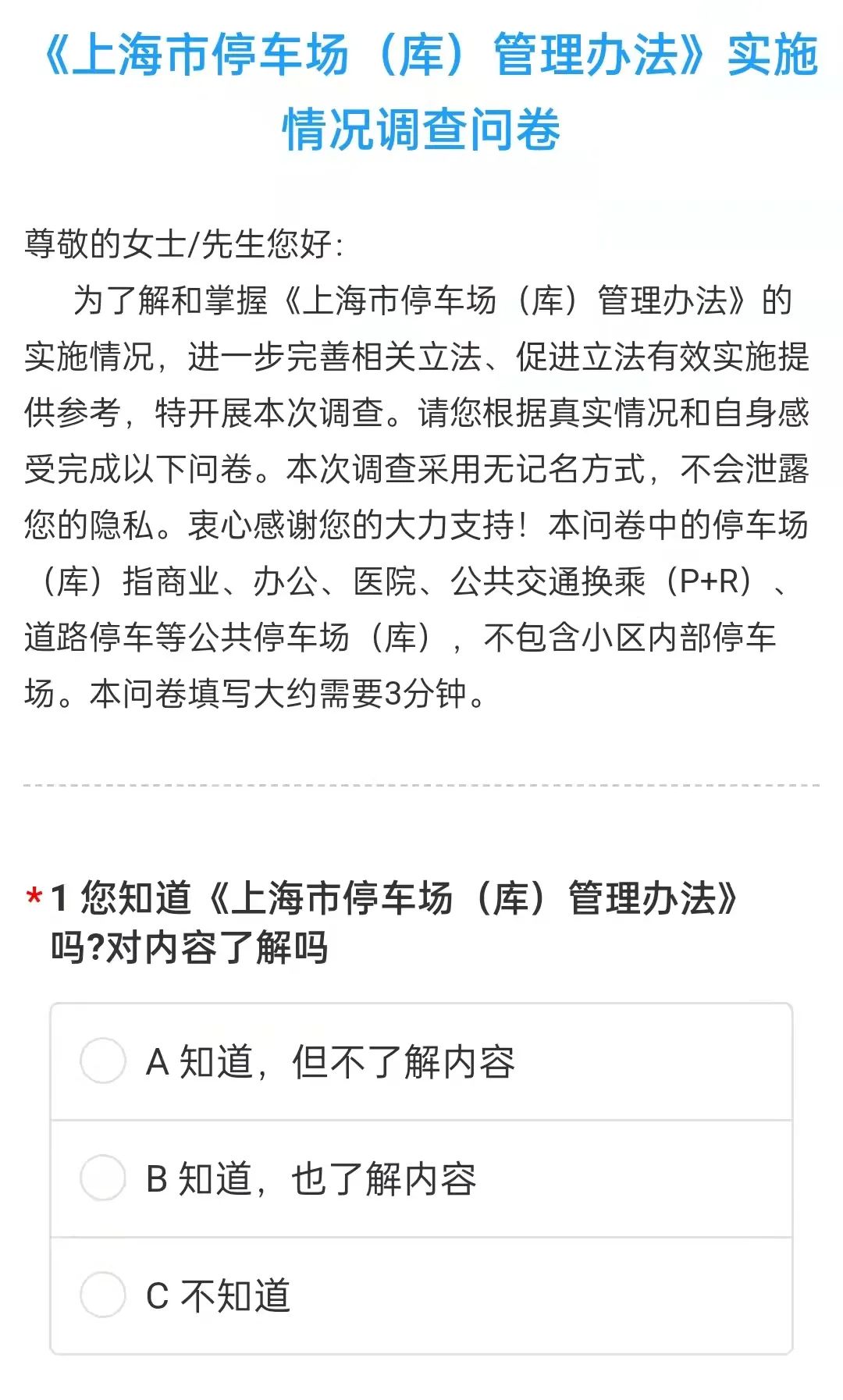Select option A 知道，但不了解内容
The height and width of the screenshot is (1400, 843).
tap(103, 1061)
